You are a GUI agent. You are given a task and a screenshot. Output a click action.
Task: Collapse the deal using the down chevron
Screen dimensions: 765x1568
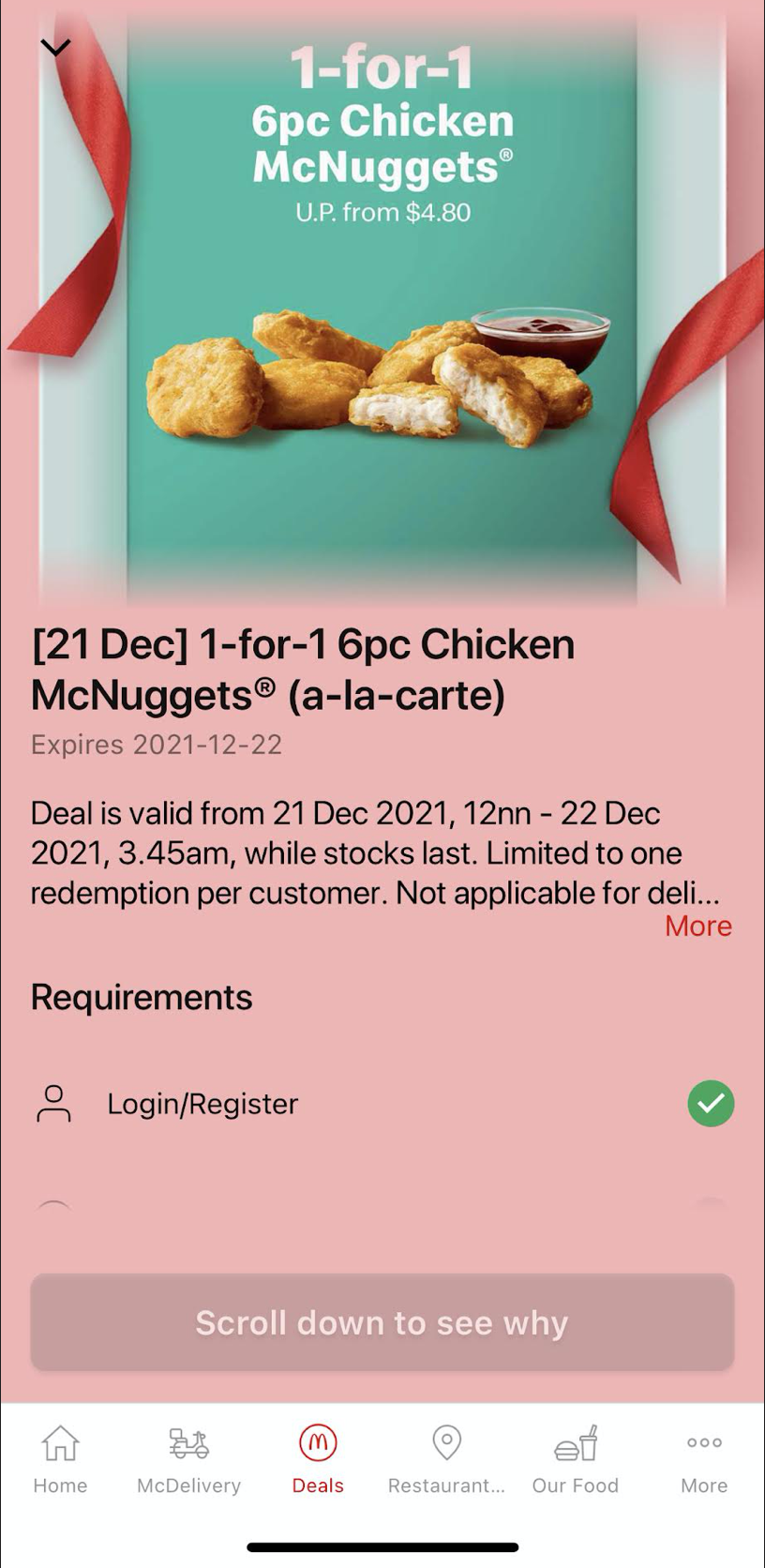click(55, 47)
